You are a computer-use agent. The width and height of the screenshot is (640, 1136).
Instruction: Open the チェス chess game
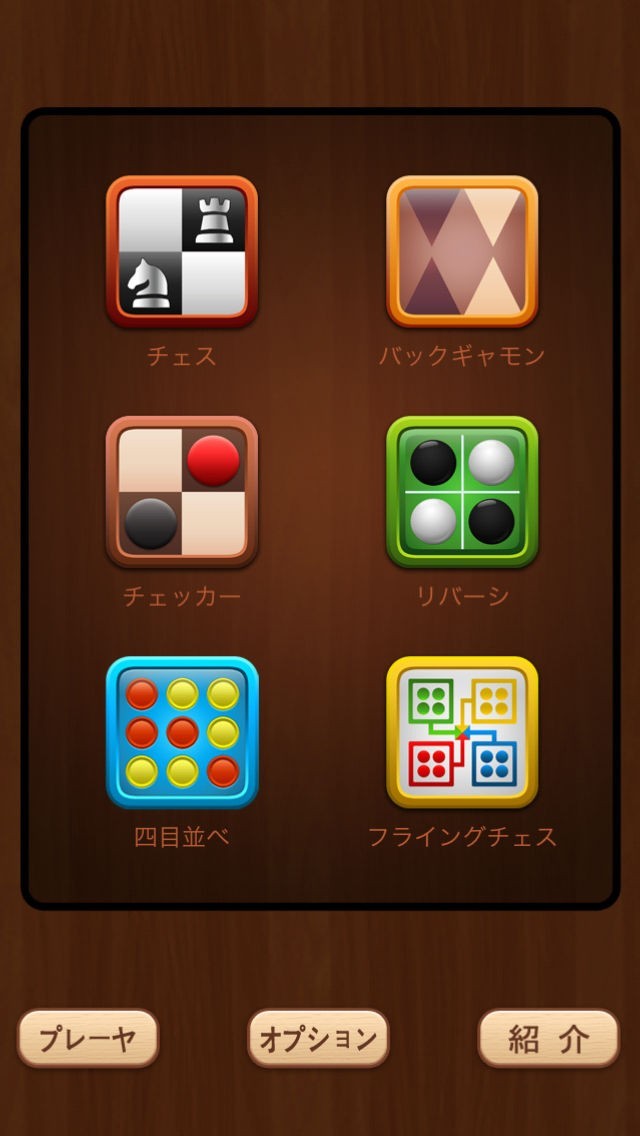point(182,252)
